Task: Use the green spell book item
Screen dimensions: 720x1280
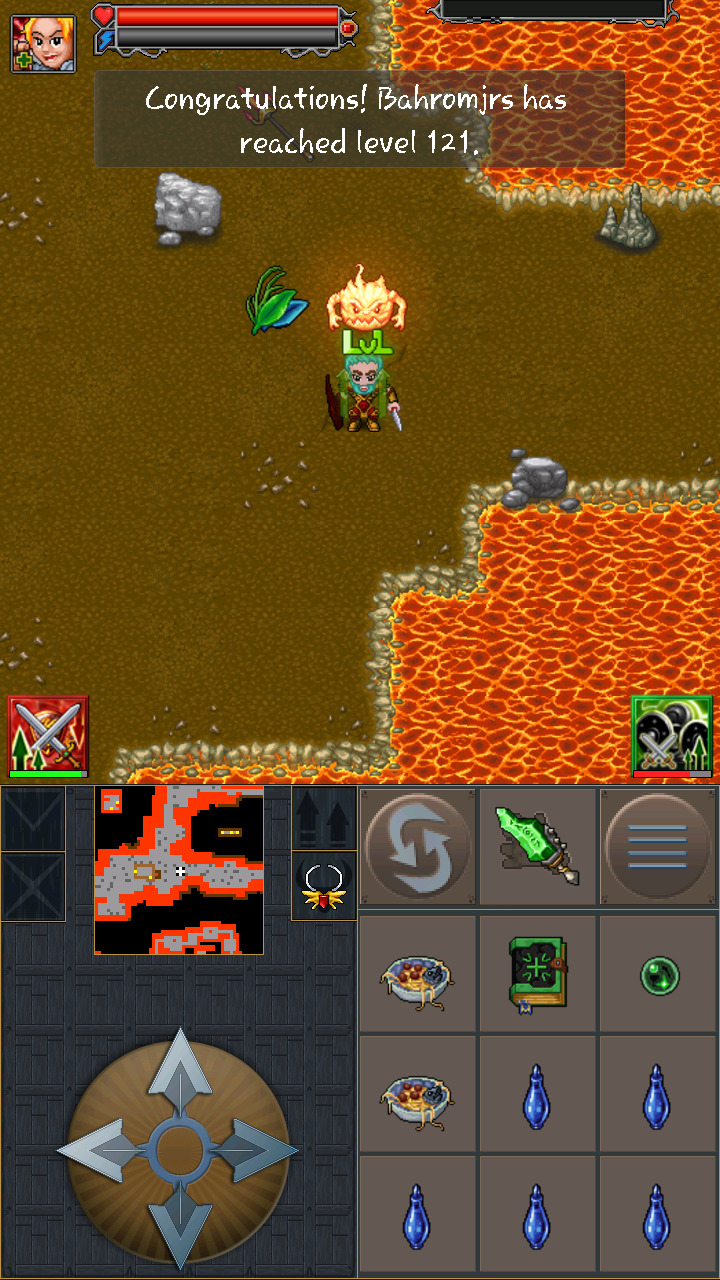Action: coord(538,973)
